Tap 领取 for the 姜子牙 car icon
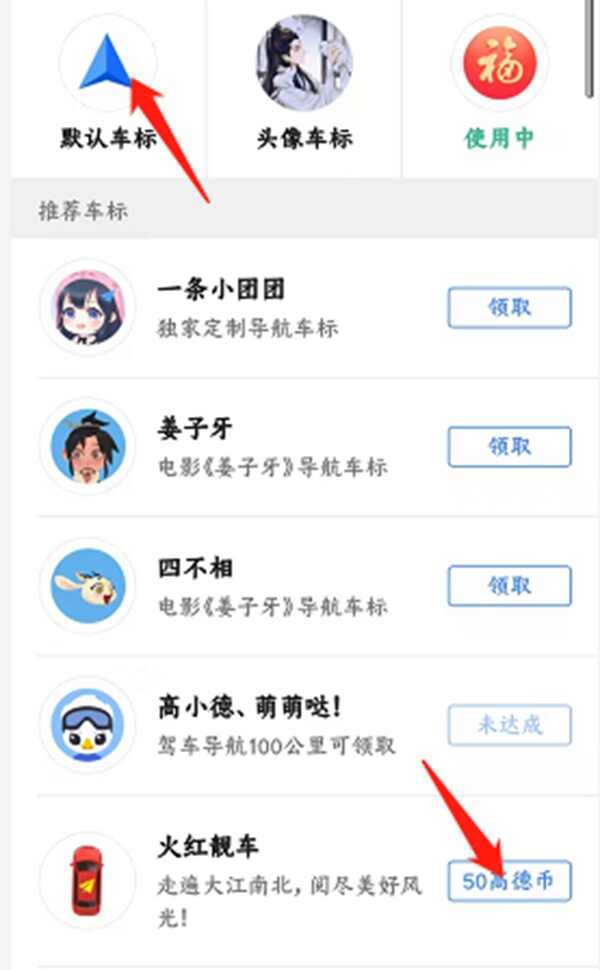This screenshot has height=970, width=600. (509, 447)
